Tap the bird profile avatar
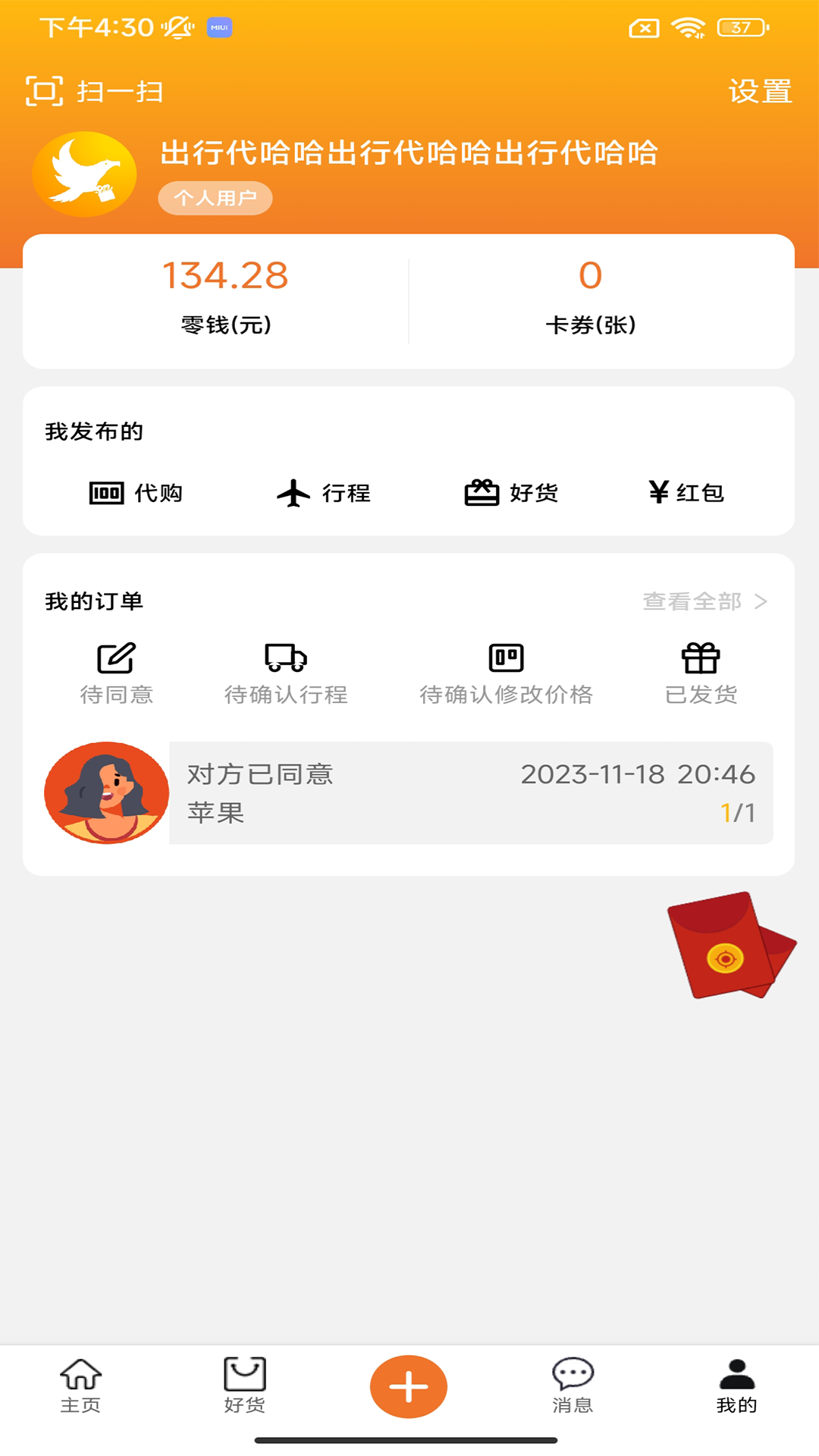This screenshot has width=819, height=1456. (84, 174)
